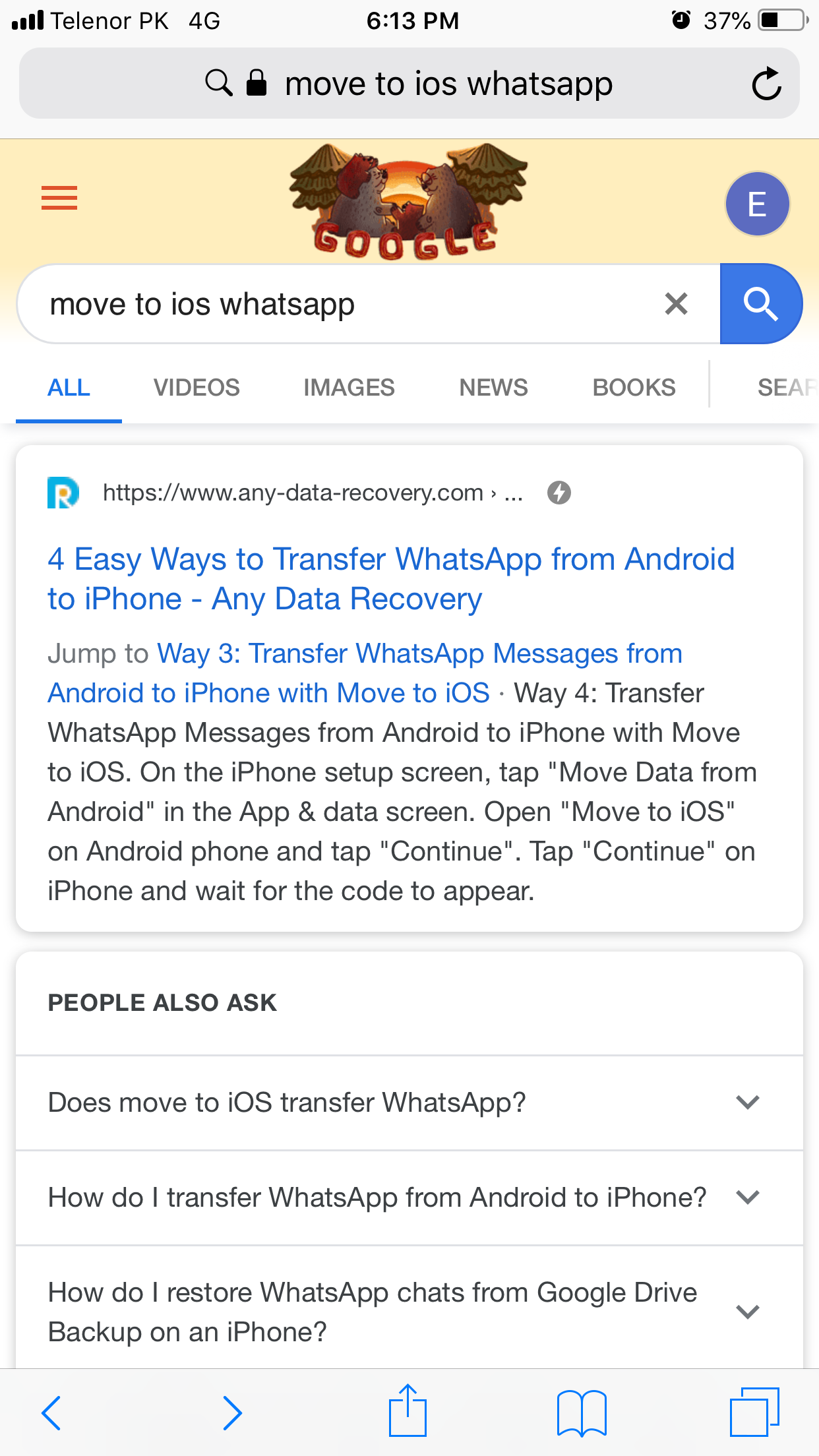Open the Safari share sheet
This screenshot has height=1456, width=819.
click(x=408, y=1410)
